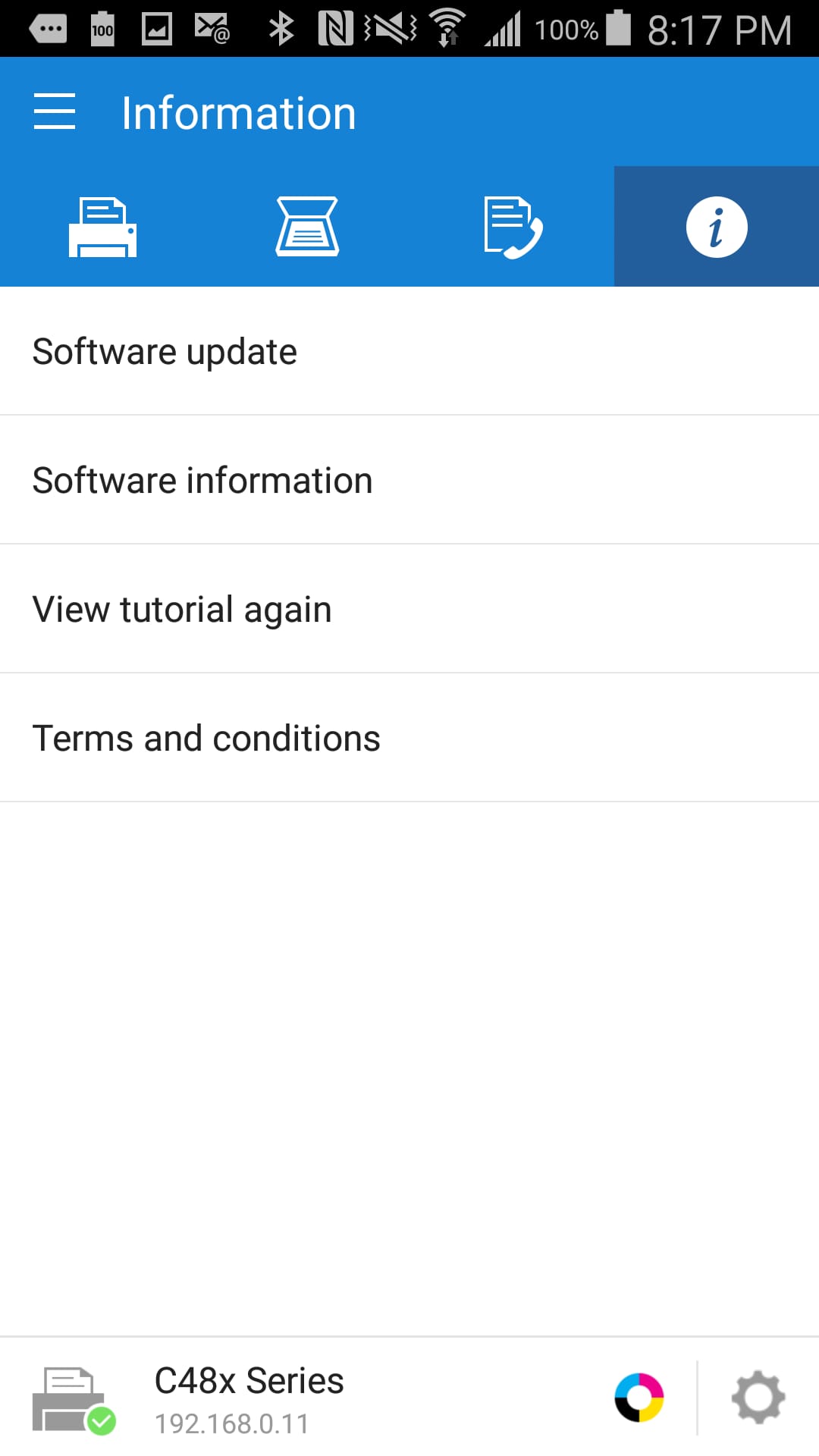Tap the Bluetooth status bar icon
The height and width of the screenshot is (1456, 819).
point(282,27)
